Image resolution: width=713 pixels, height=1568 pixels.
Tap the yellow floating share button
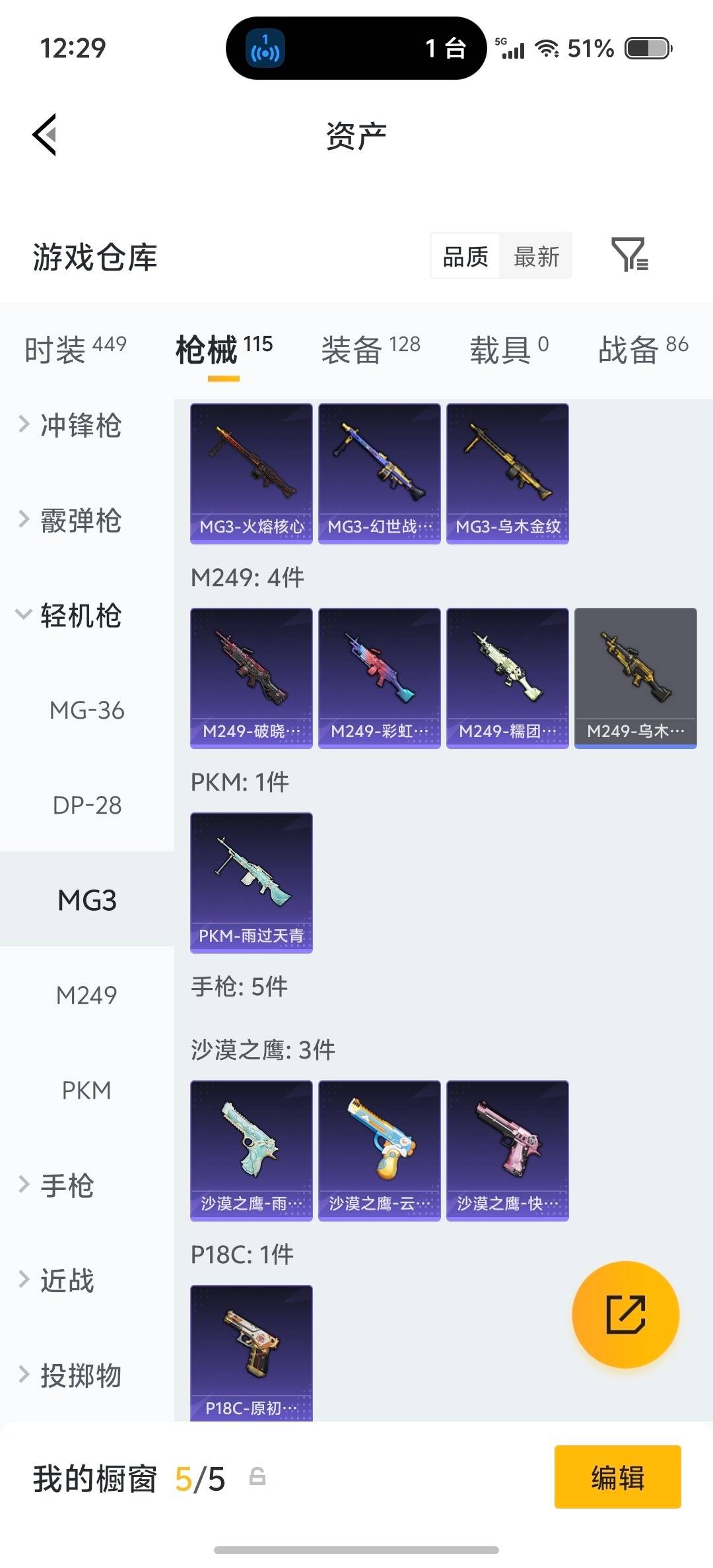pyautogui.click(x=625, y=1315)
